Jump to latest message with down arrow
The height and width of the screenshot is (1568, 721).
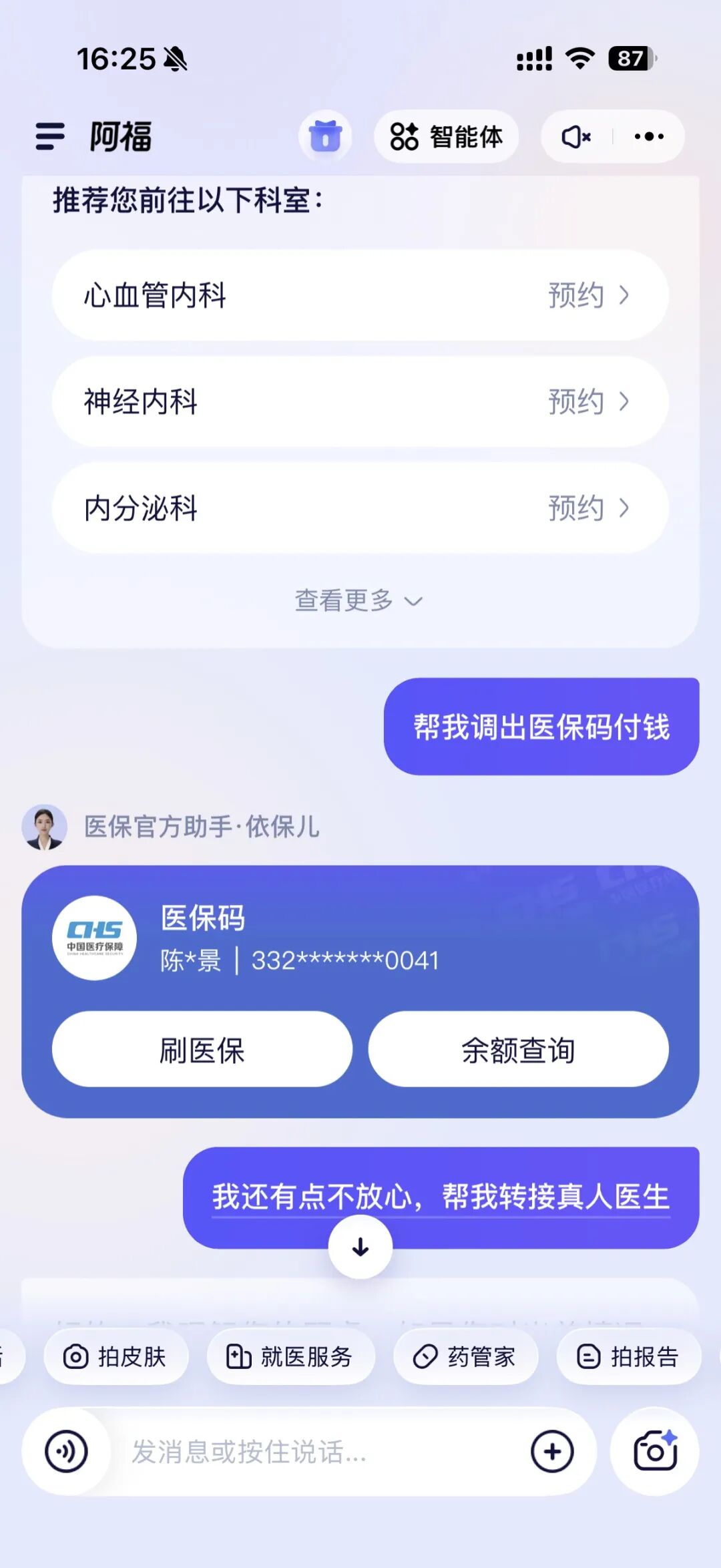(x=360, y=1247)
